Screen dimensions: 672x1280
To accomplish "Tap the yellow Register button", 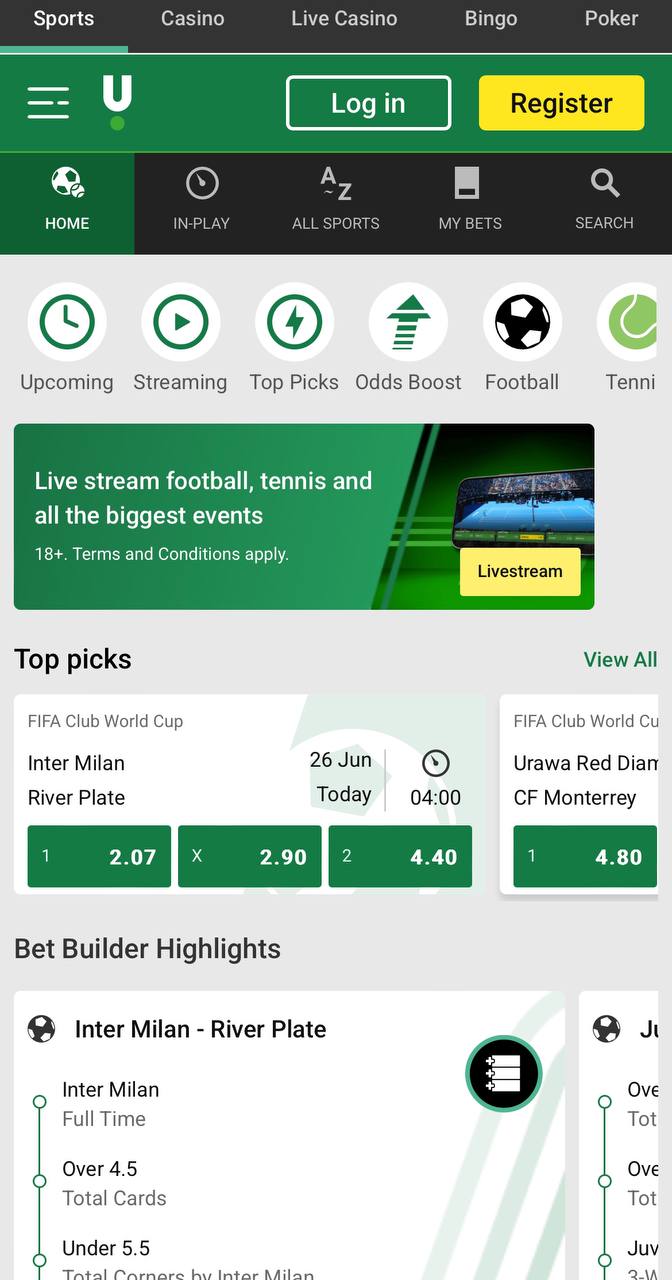I will point(561,103).
